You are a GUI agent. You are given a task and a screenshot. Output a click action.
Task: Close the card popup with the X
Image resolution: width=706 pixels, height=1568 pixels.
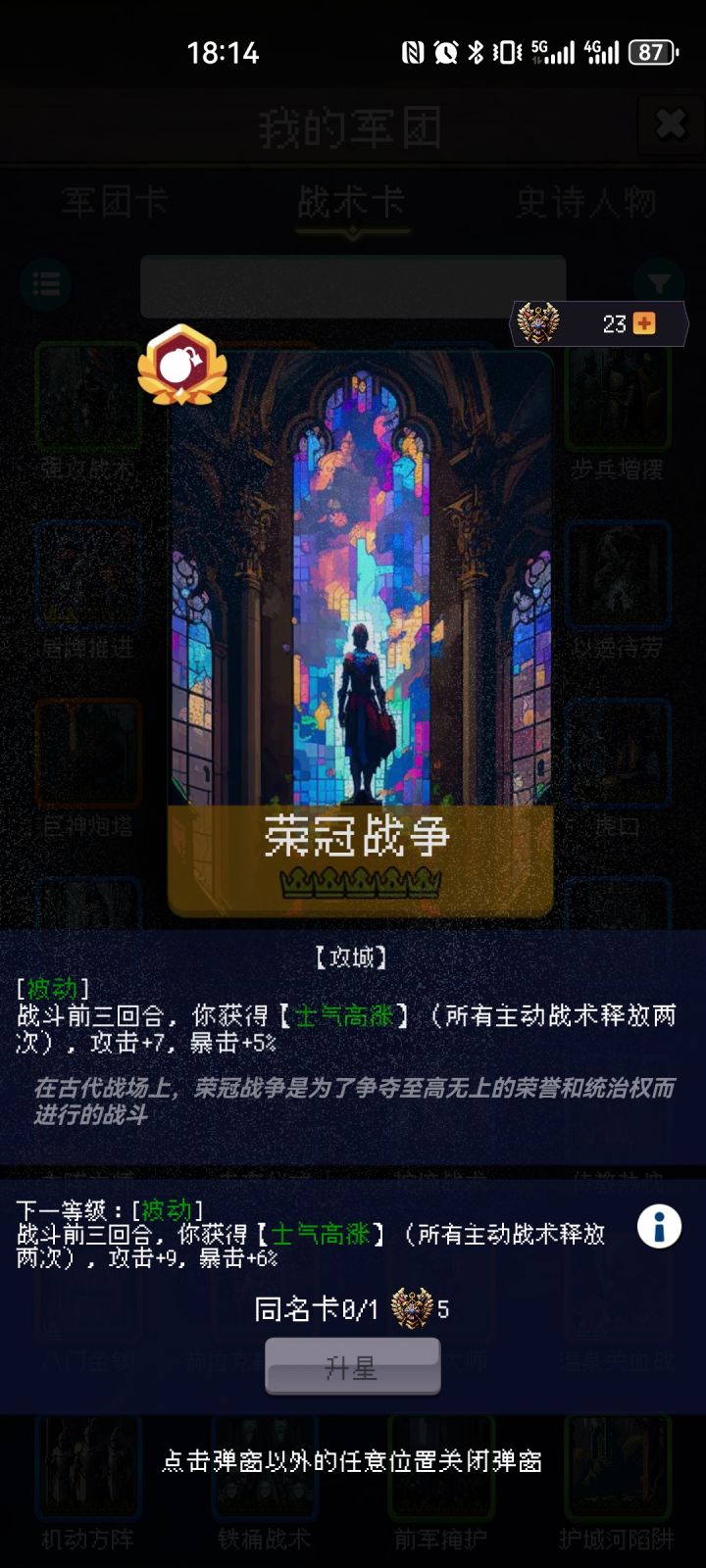pos(670,123)
